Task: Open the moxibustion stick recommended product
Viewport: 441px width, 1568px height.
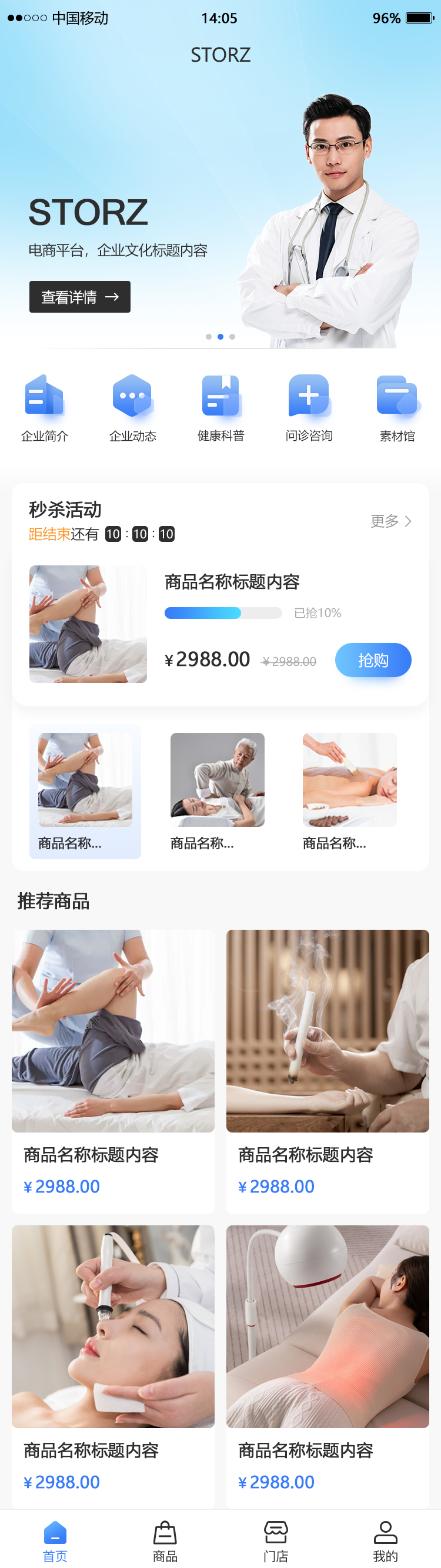Action: point(328,1030)
